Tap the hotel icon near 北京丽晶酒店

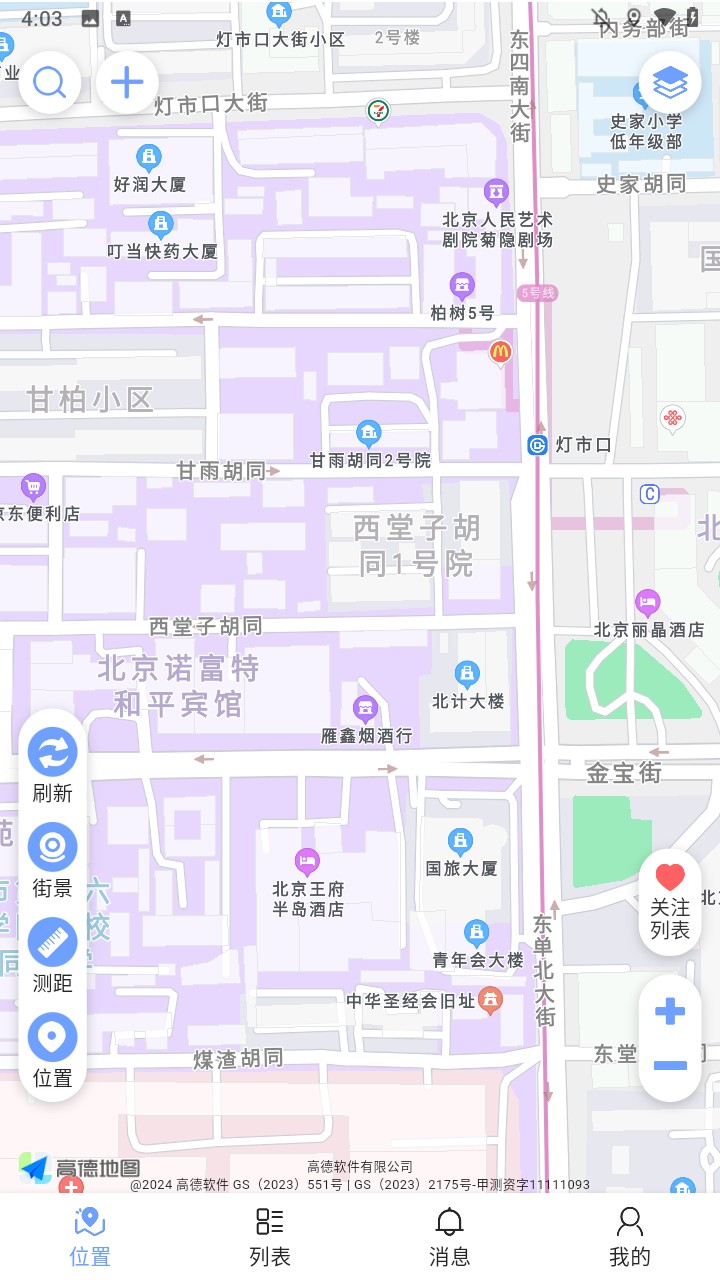[x=648, y=603]
